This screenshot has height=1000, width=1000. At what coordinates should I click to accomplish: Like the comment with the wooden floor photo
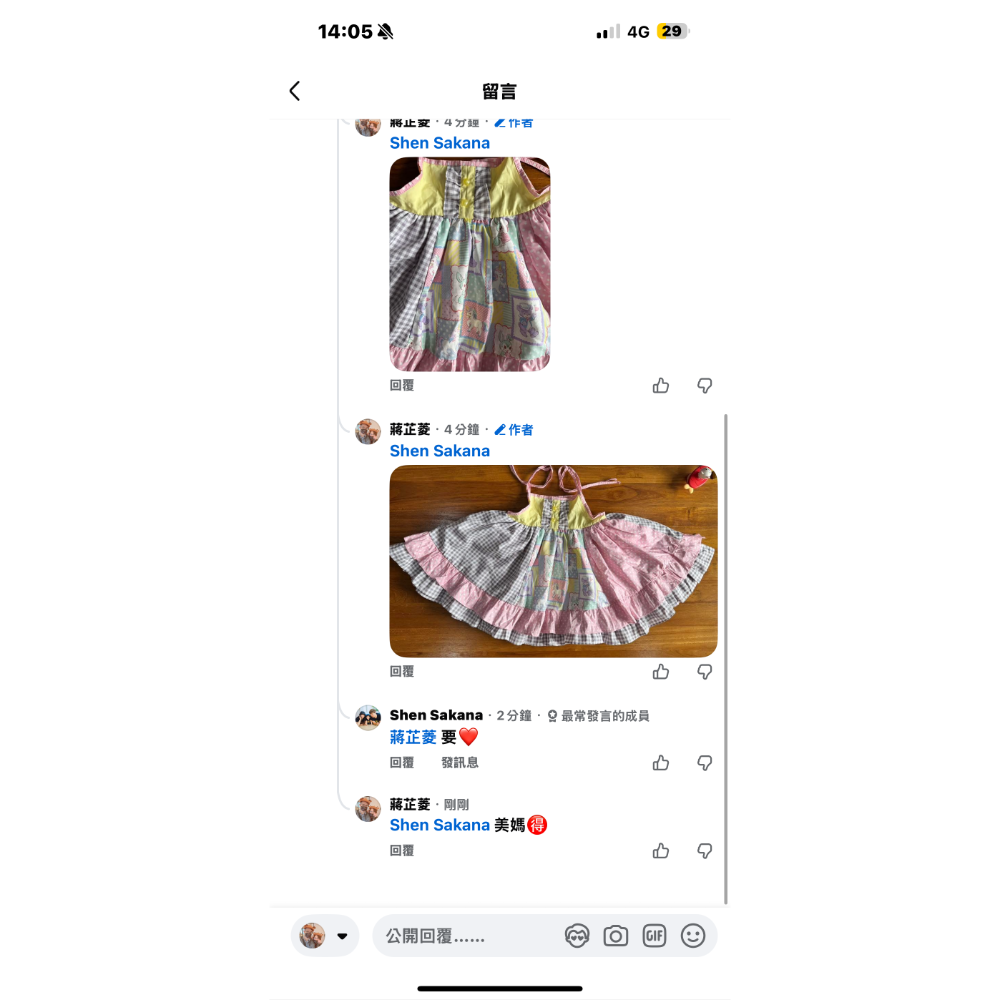click(661, 672)
